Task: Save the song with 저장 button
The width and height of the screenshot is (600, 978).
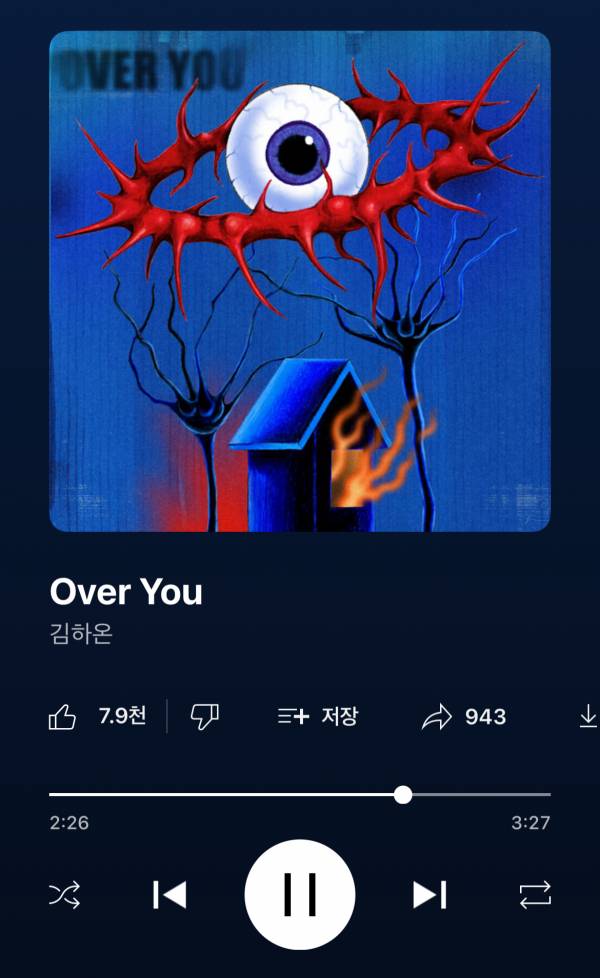Action: point(317,717)
